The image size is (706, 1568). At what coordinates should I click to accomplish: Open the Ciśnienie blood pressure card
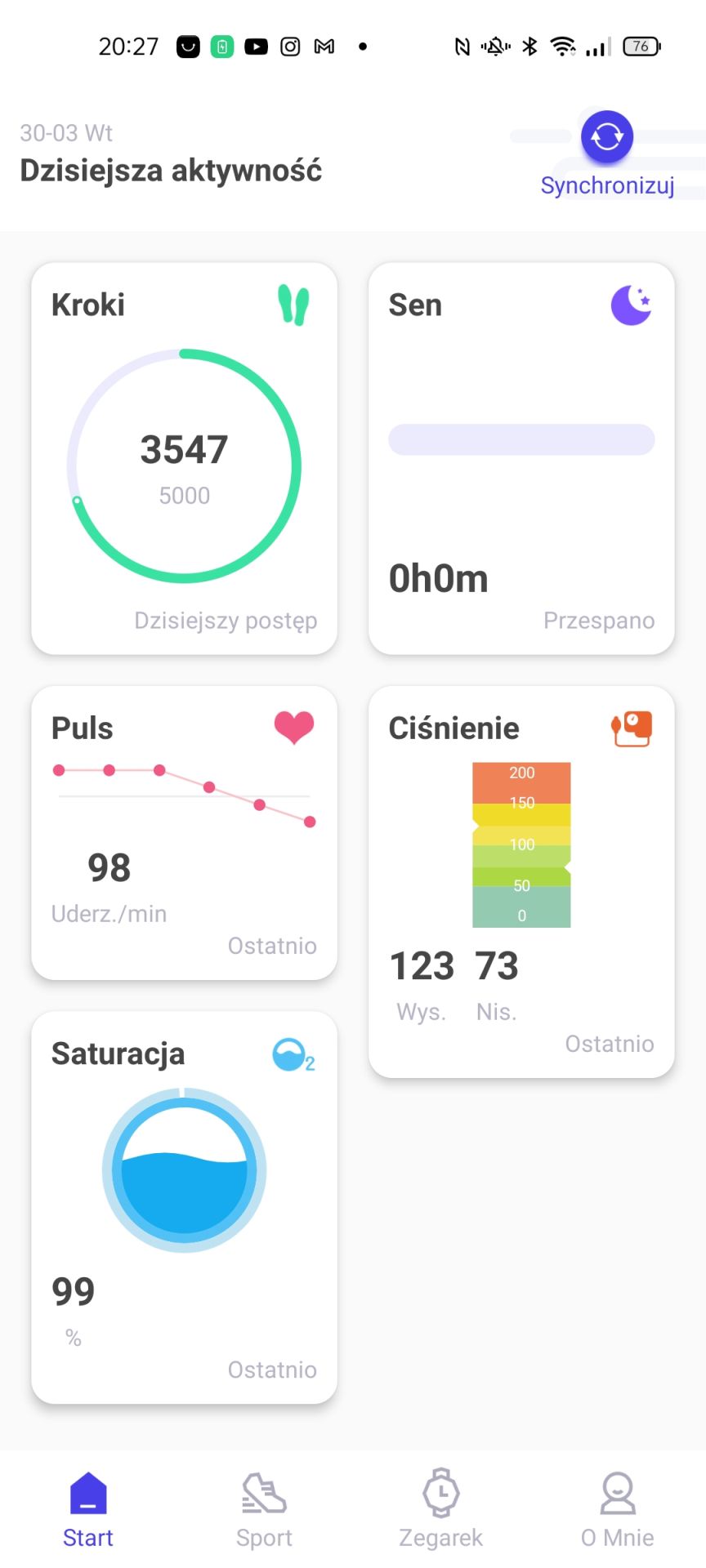pos(521,882)
